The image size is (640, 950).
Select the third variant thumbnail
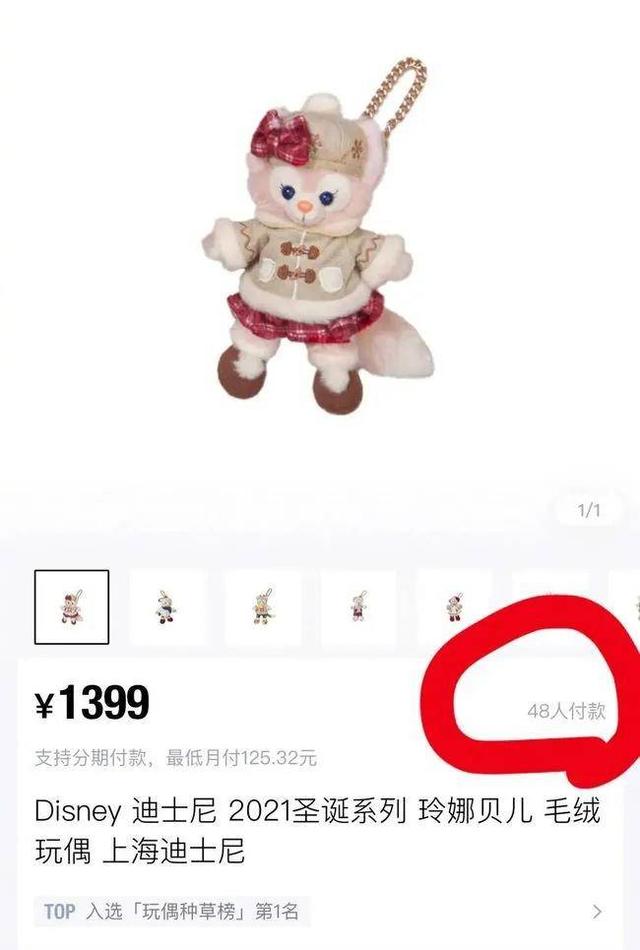(263, 607)
